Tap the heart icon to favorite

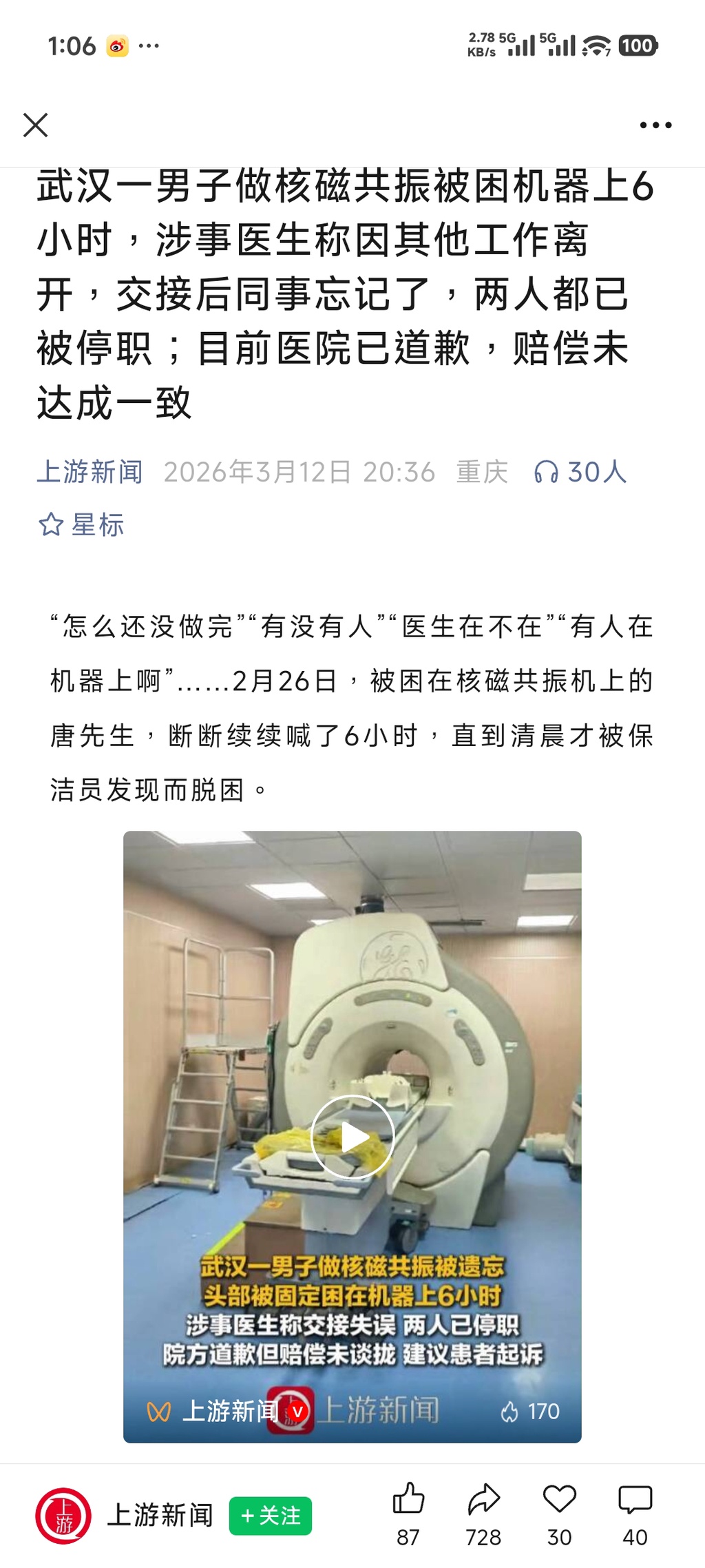pyautogui.click(x=559, y=1500)
